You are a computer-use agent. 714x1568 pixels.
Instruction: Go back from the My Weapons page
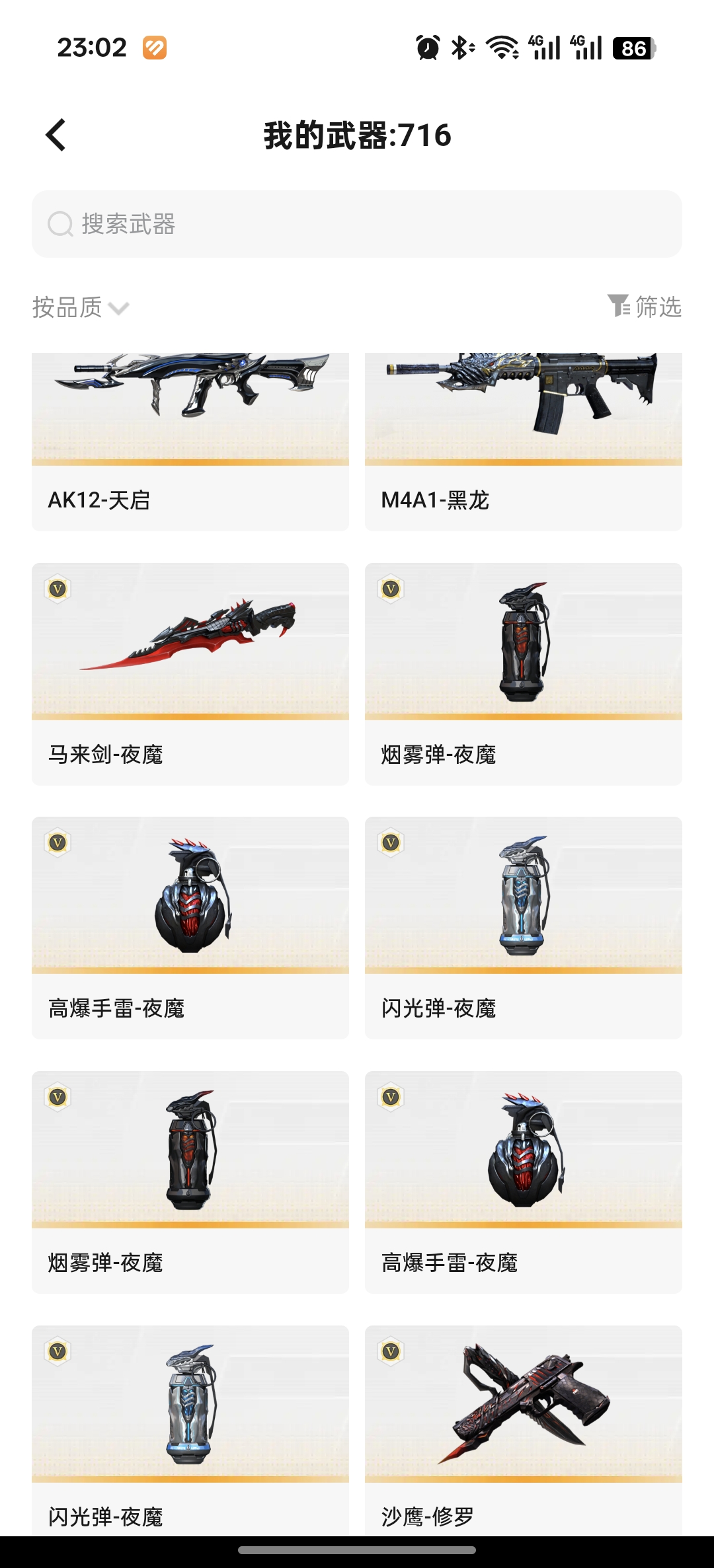point(56,135)
